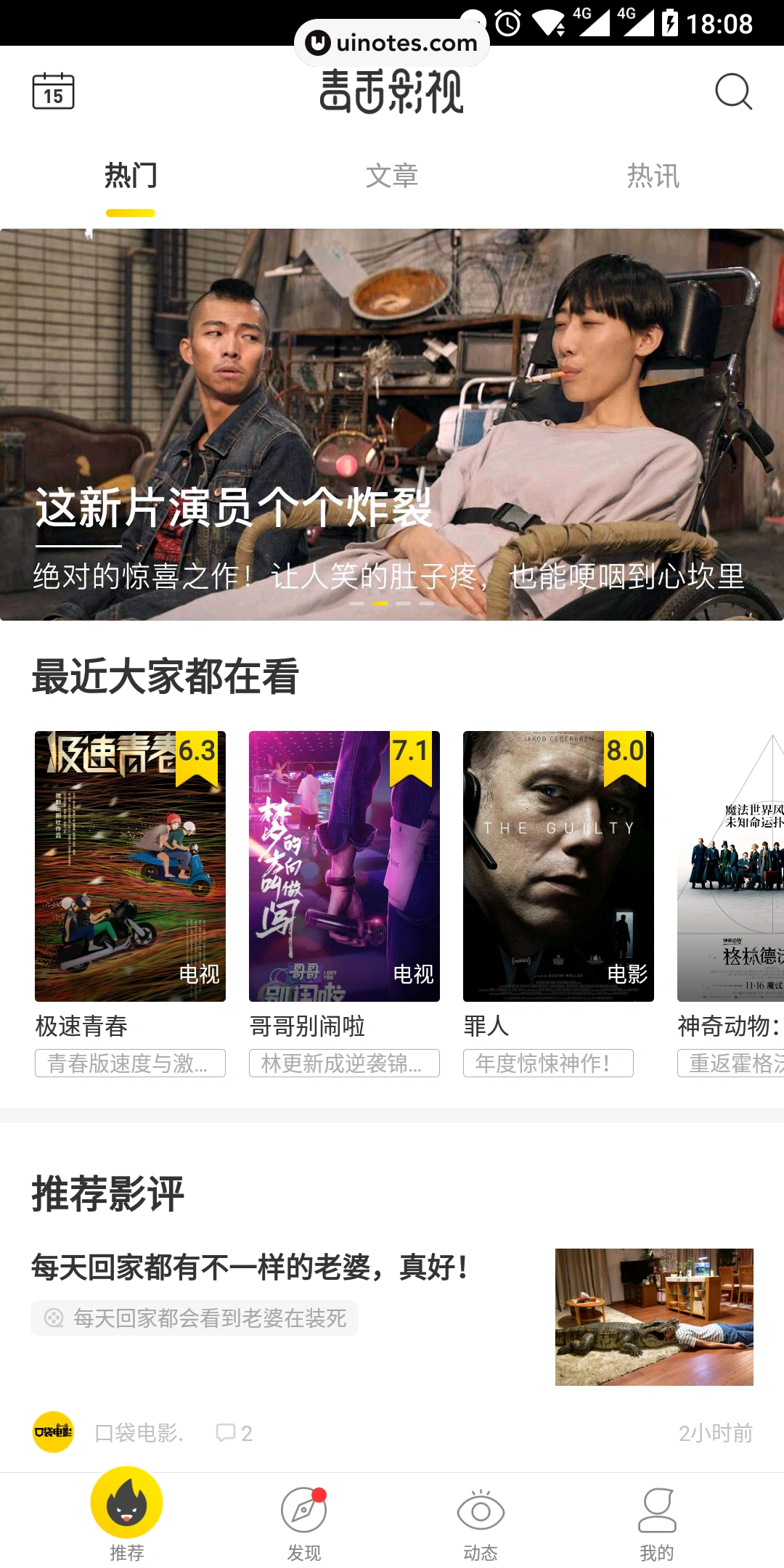Screen dimensions: 784x1568
Task: Tap the 每天回家都会看到老婆在装死 movie tag
Action: 195,1318
